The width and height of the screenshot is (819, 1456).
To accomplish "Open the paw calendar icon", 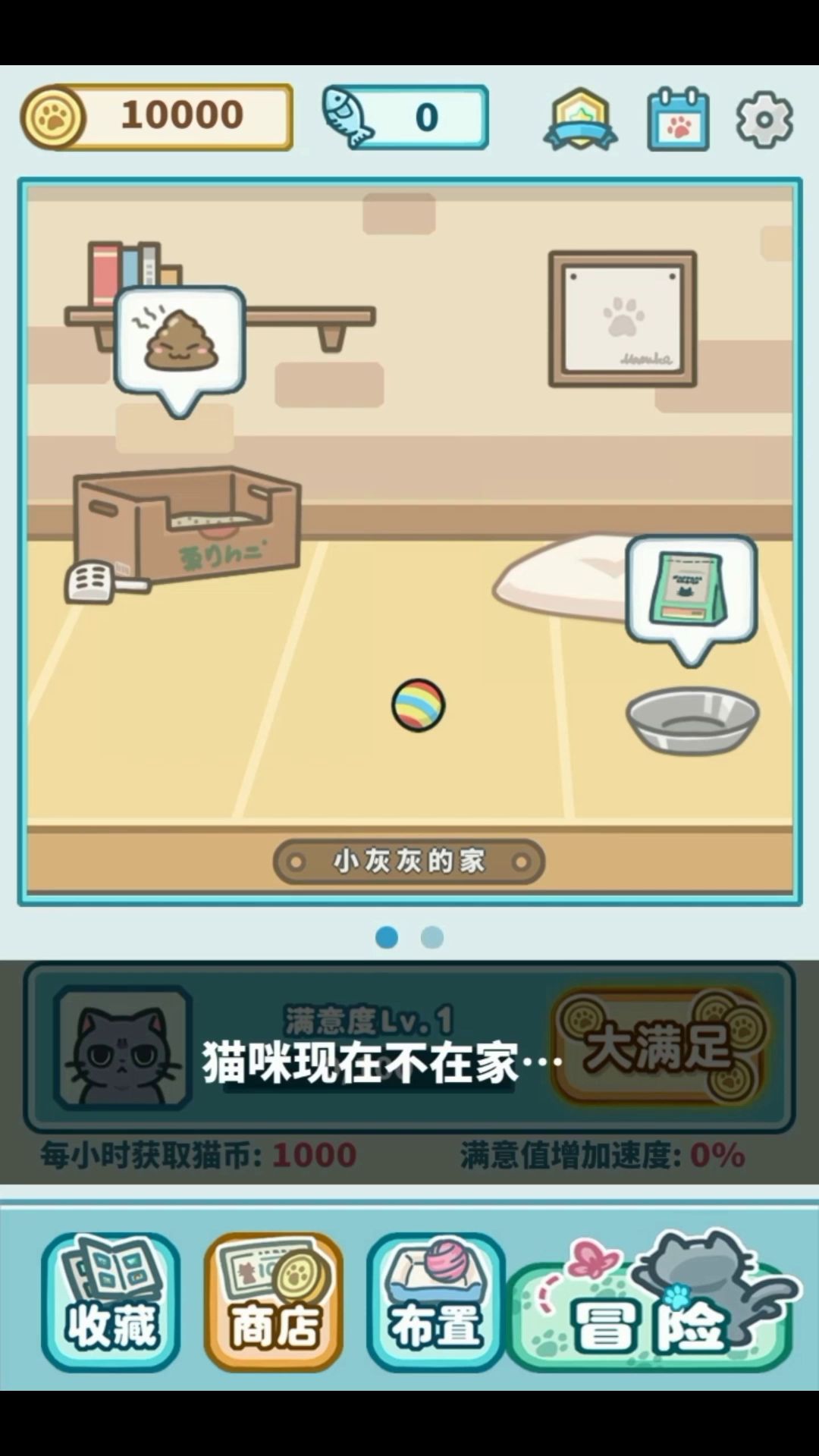I will [x=678, y=120].
